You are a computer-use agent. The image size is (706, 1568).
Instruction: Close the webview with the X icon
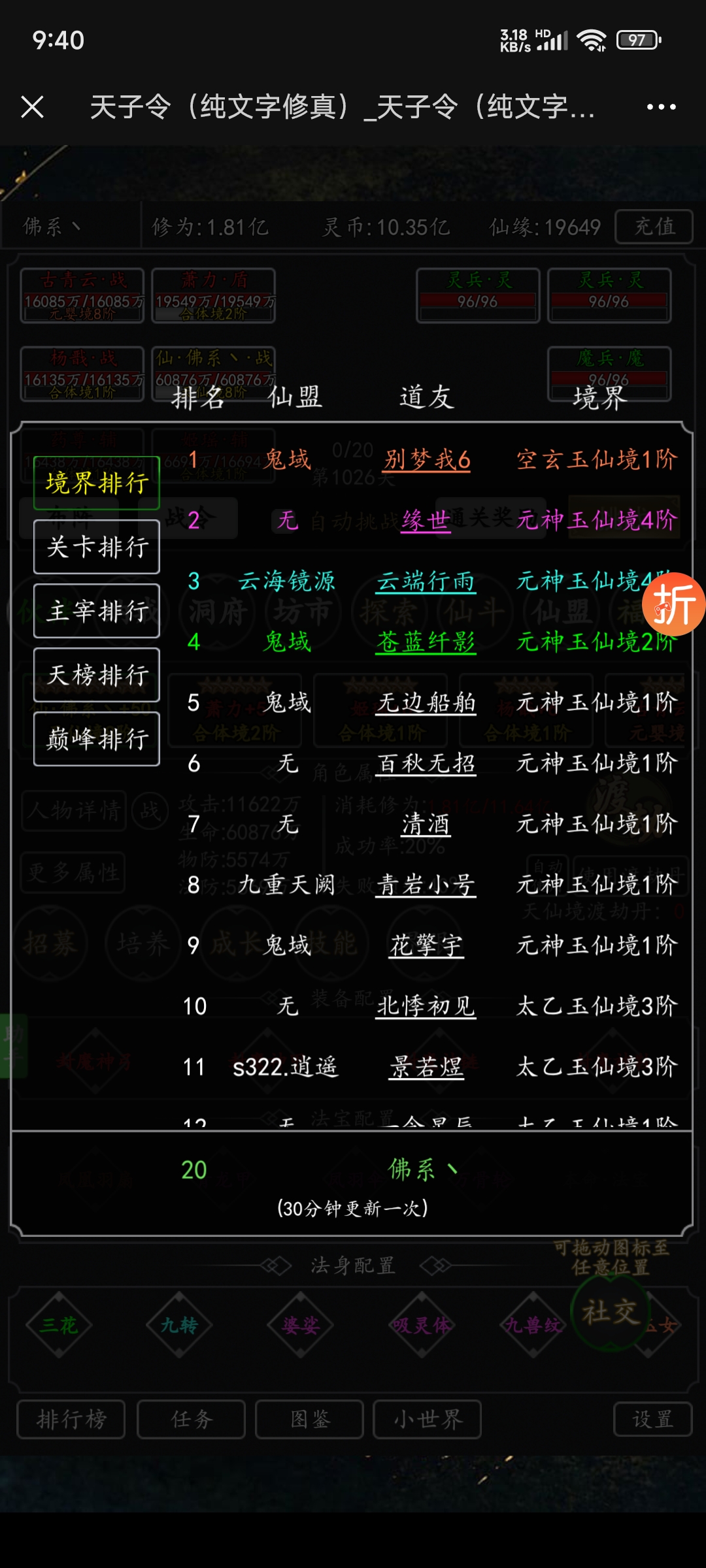click(x=32, y=106)
